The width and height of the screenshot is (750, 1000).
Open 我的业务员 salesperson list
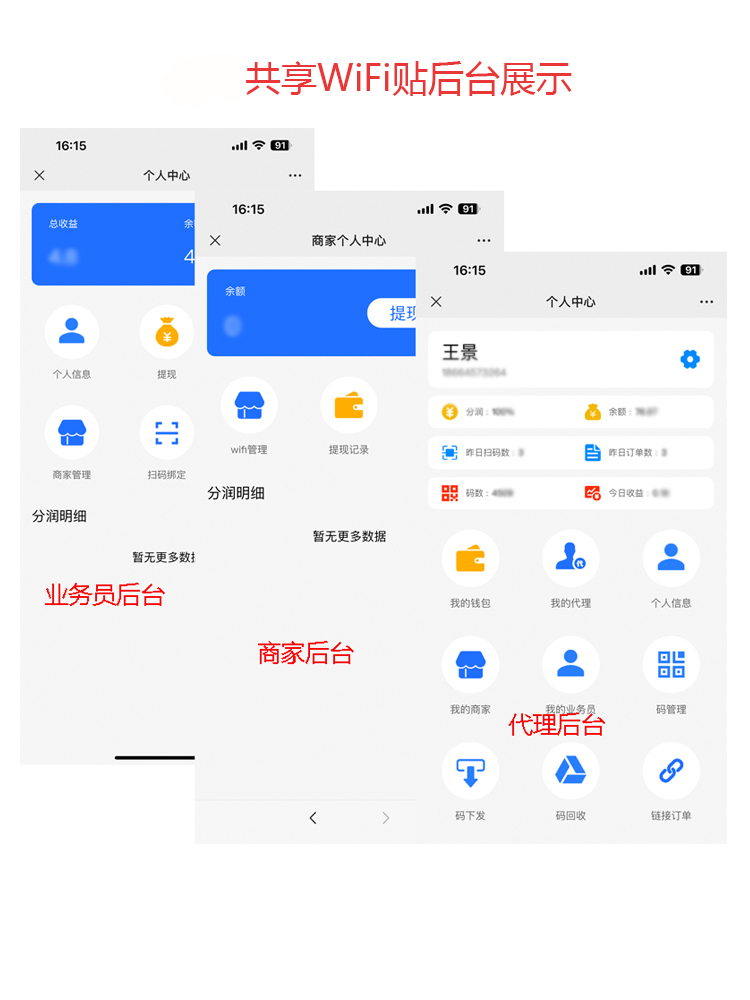point(570,663)
